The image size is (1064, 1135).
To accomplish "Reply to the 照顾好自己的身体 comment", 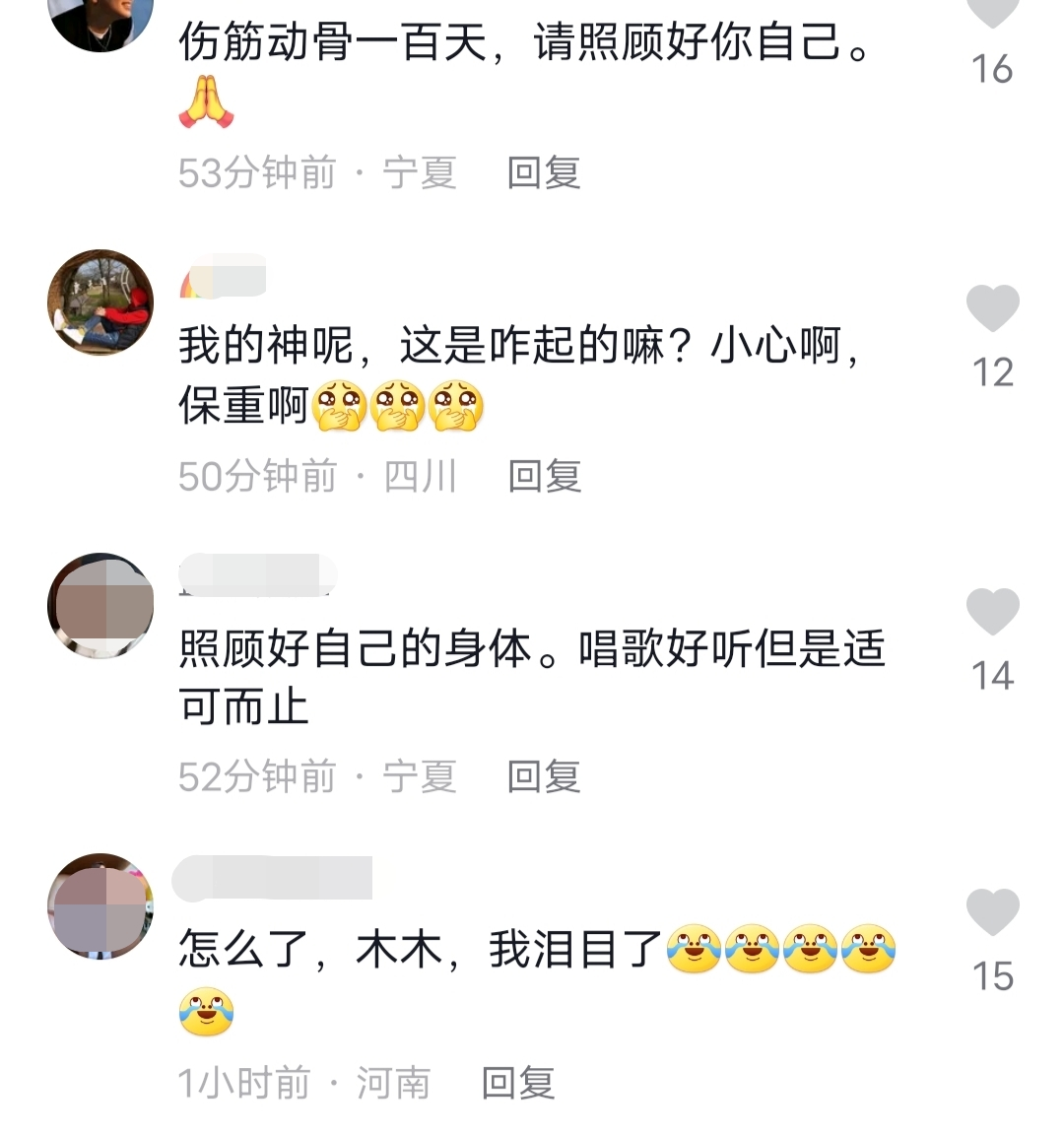I will click(x=544, y=776).
